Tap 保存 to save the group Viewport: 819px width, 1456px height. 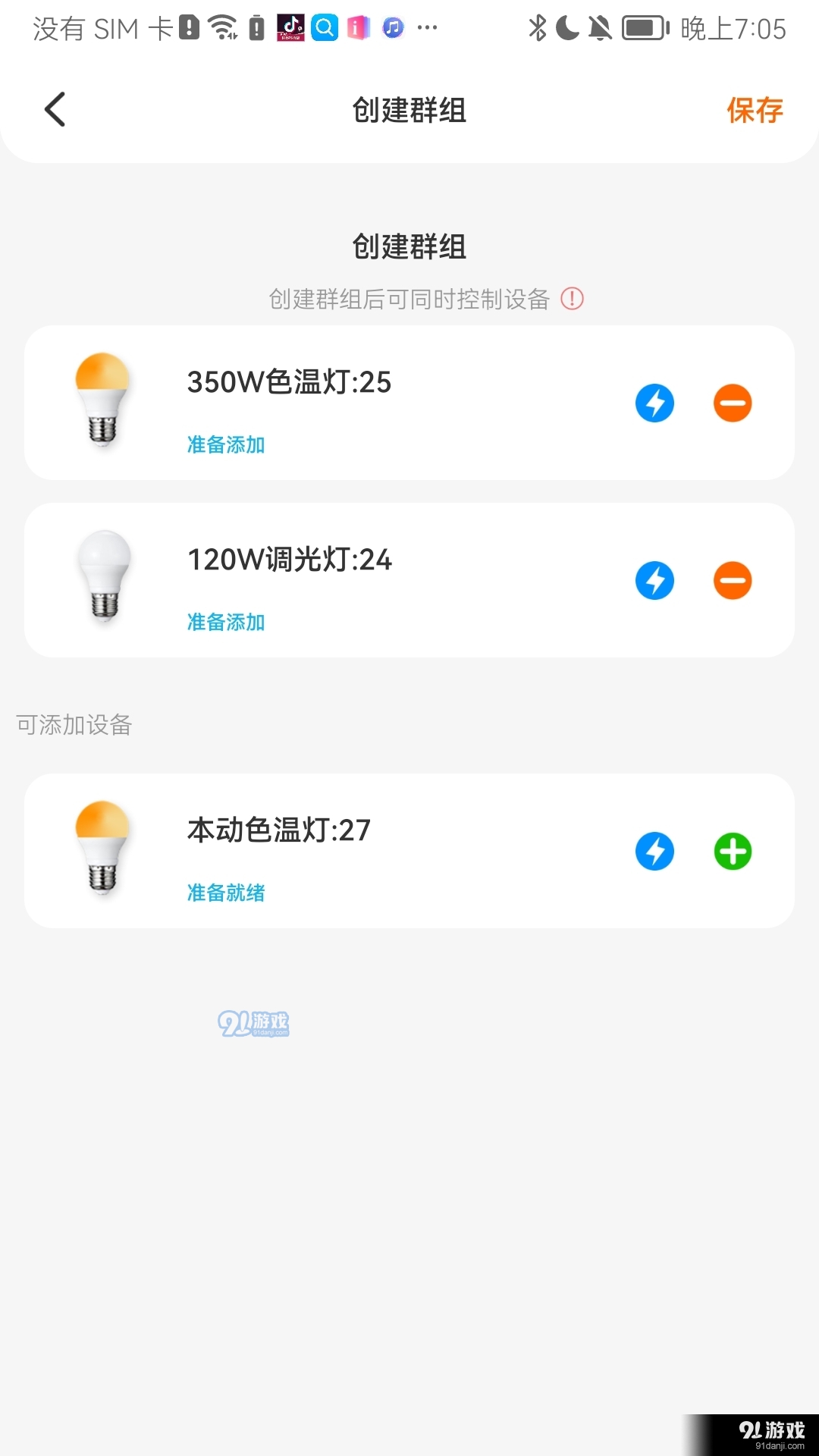coord(755,109)
